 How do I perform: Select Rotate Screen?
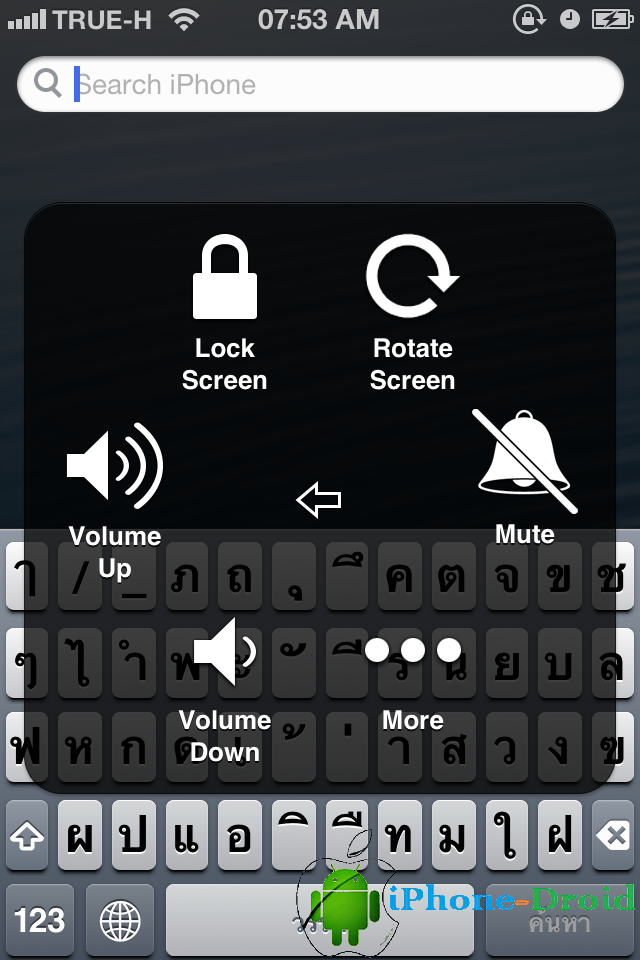click(x=412, y=310)
